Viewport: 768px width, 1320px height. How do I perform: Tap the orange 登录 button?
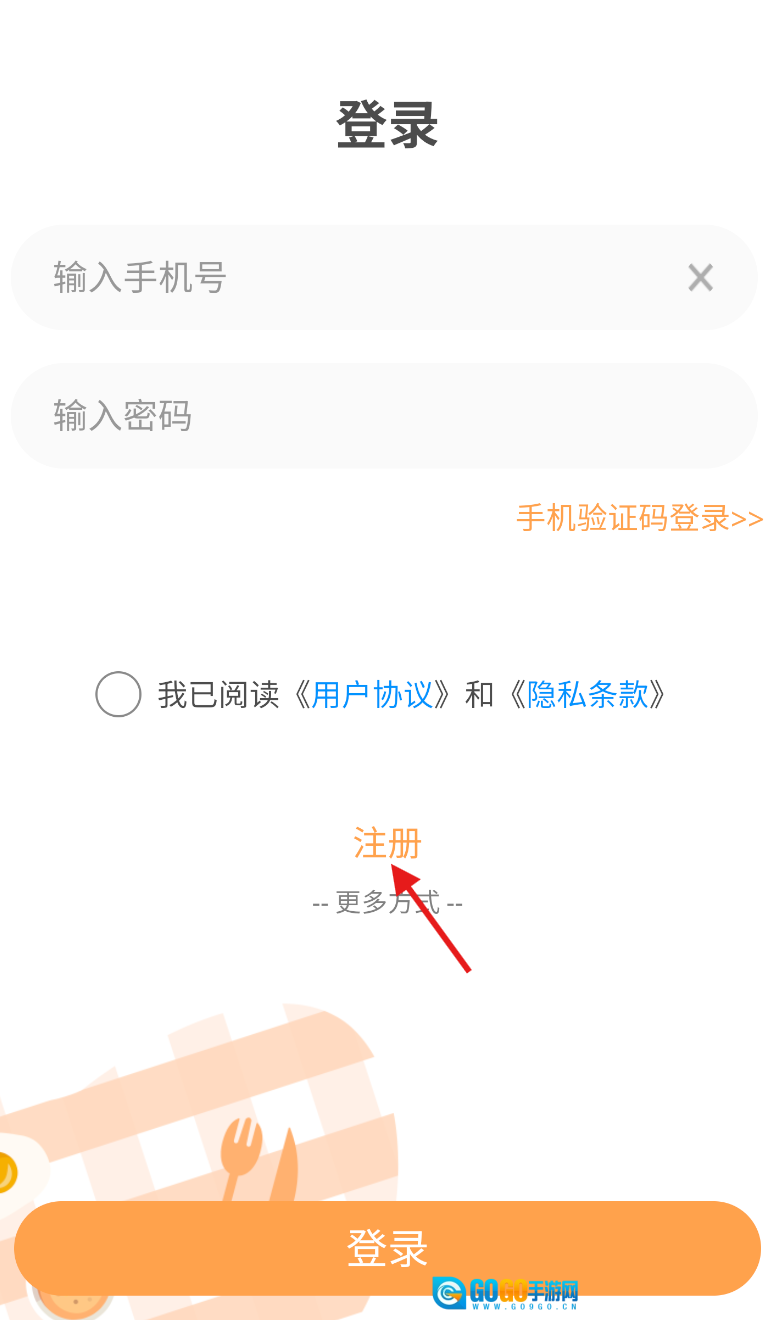(387, 1247)
